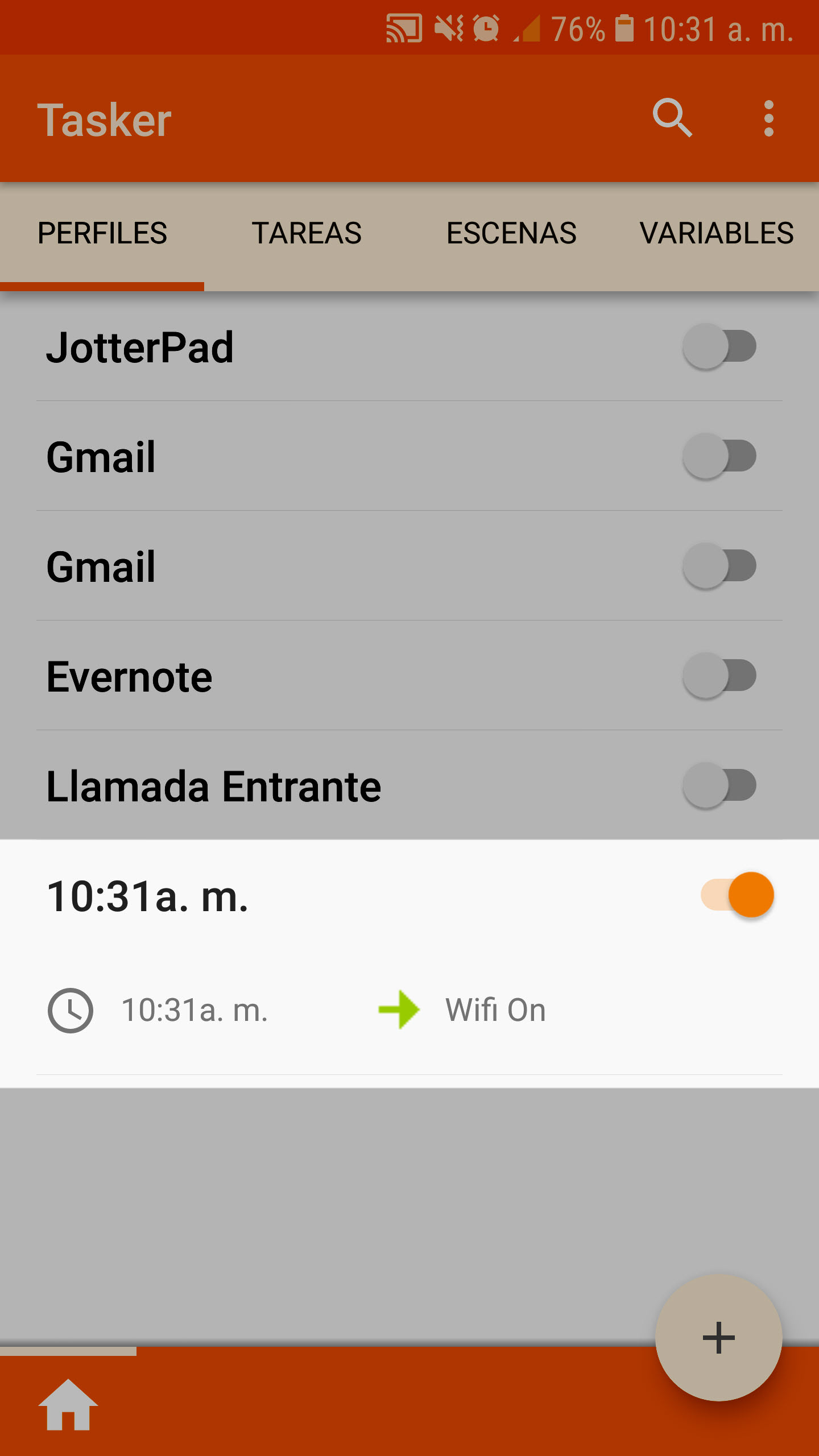This screenshot has width=819, height=1456.
Task: Turn on the Evernote profile switch
Action: pyautogui.click(x=719, y=676)
